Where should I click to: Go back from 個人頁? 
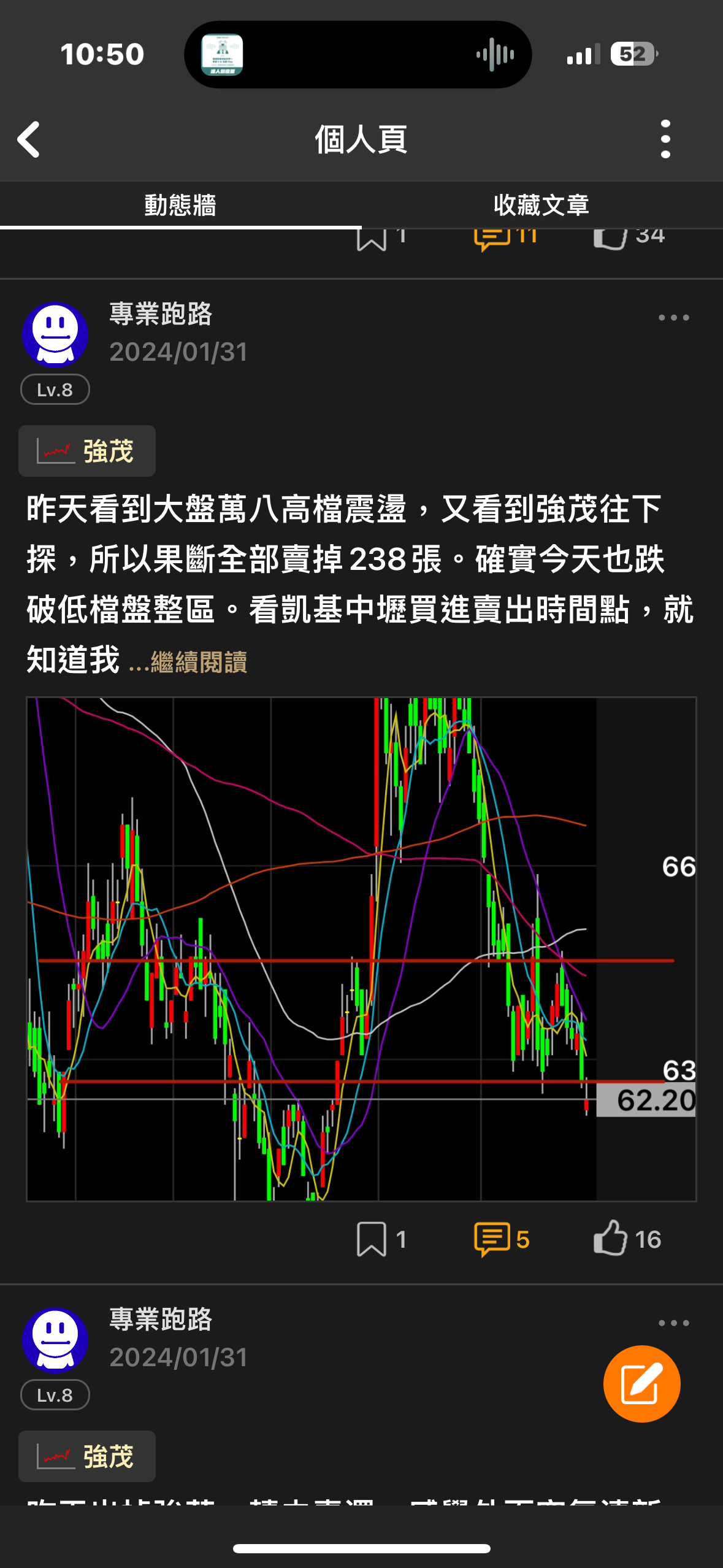[x=29, y=139]
